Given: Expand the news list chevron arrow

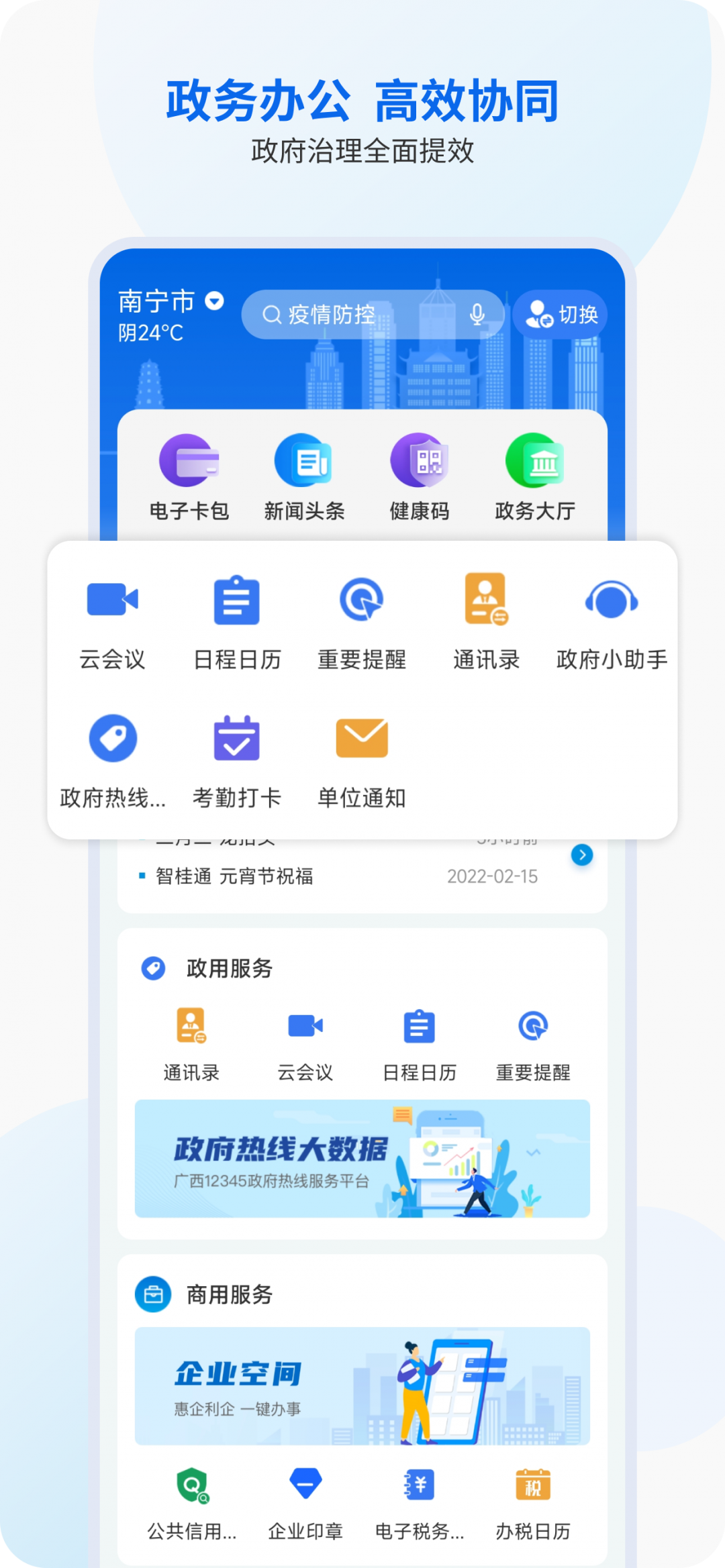Looking at the screenshot, I should pyautogui.click(x=581, y=855).
